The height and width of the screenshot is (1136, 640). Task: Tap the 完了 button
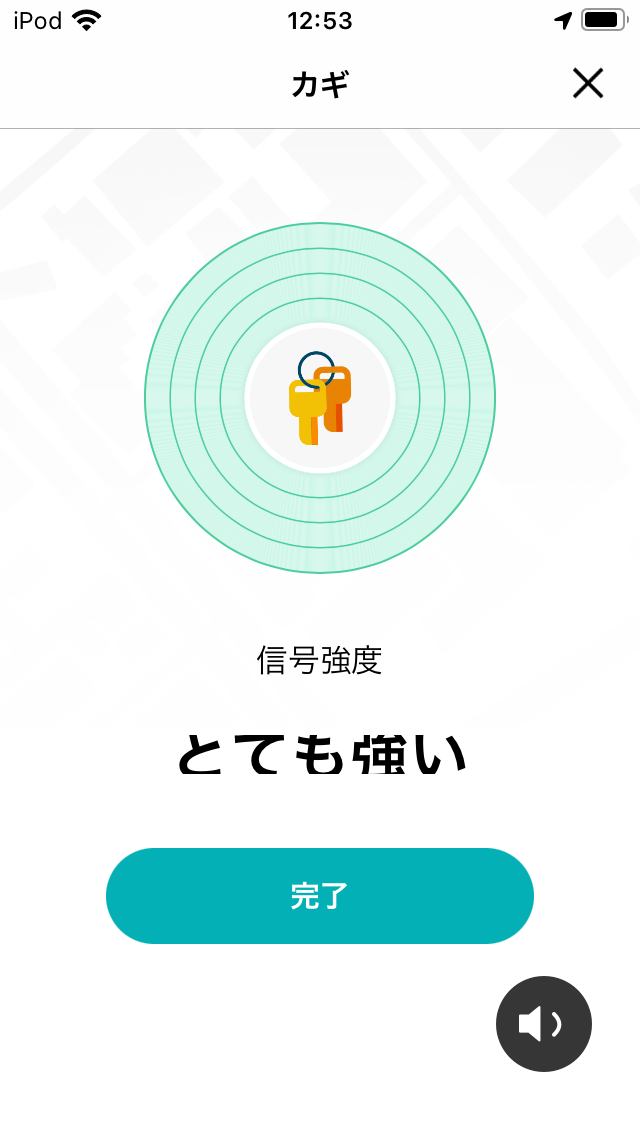point(320,896)
